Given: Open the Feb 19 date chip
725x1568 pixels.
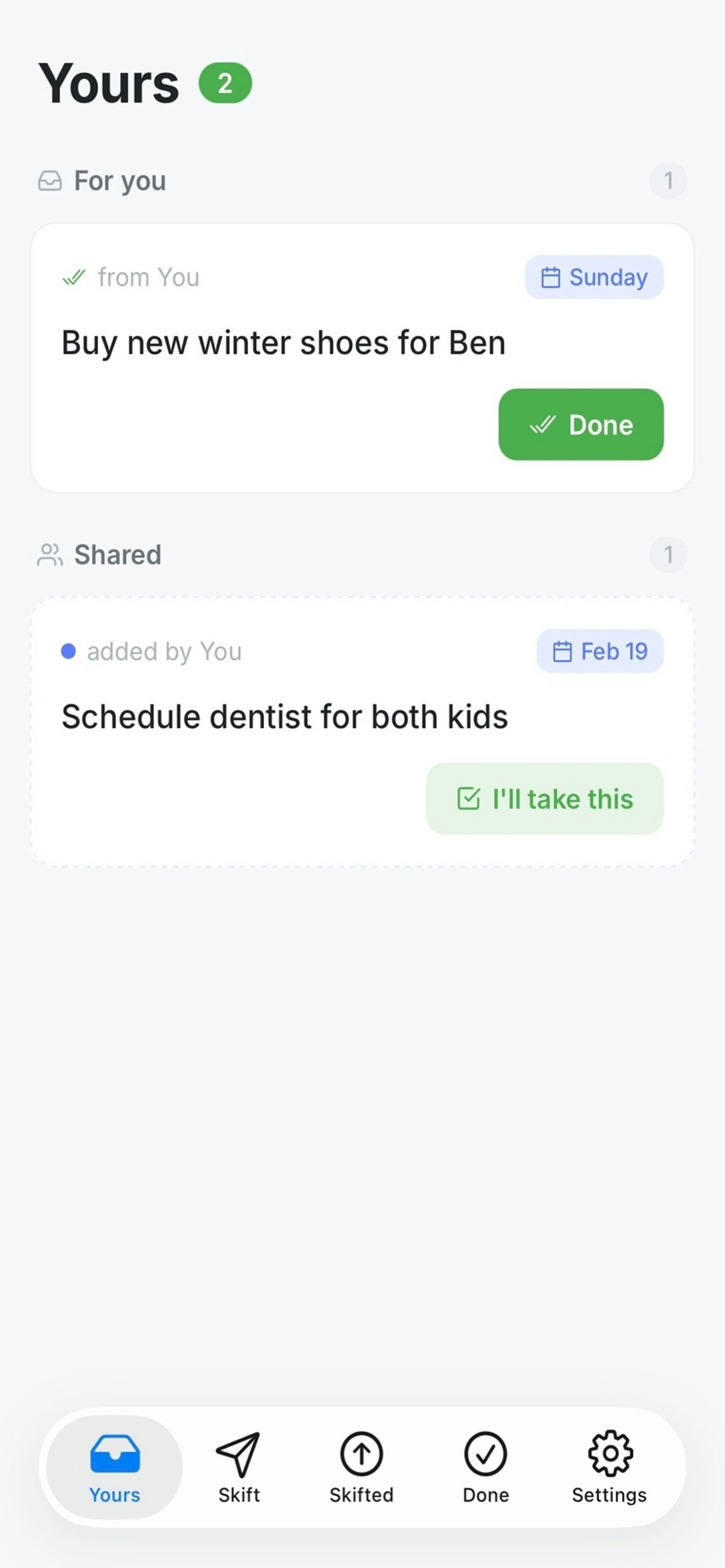Looking at the screenshot, I should [600, 651].
